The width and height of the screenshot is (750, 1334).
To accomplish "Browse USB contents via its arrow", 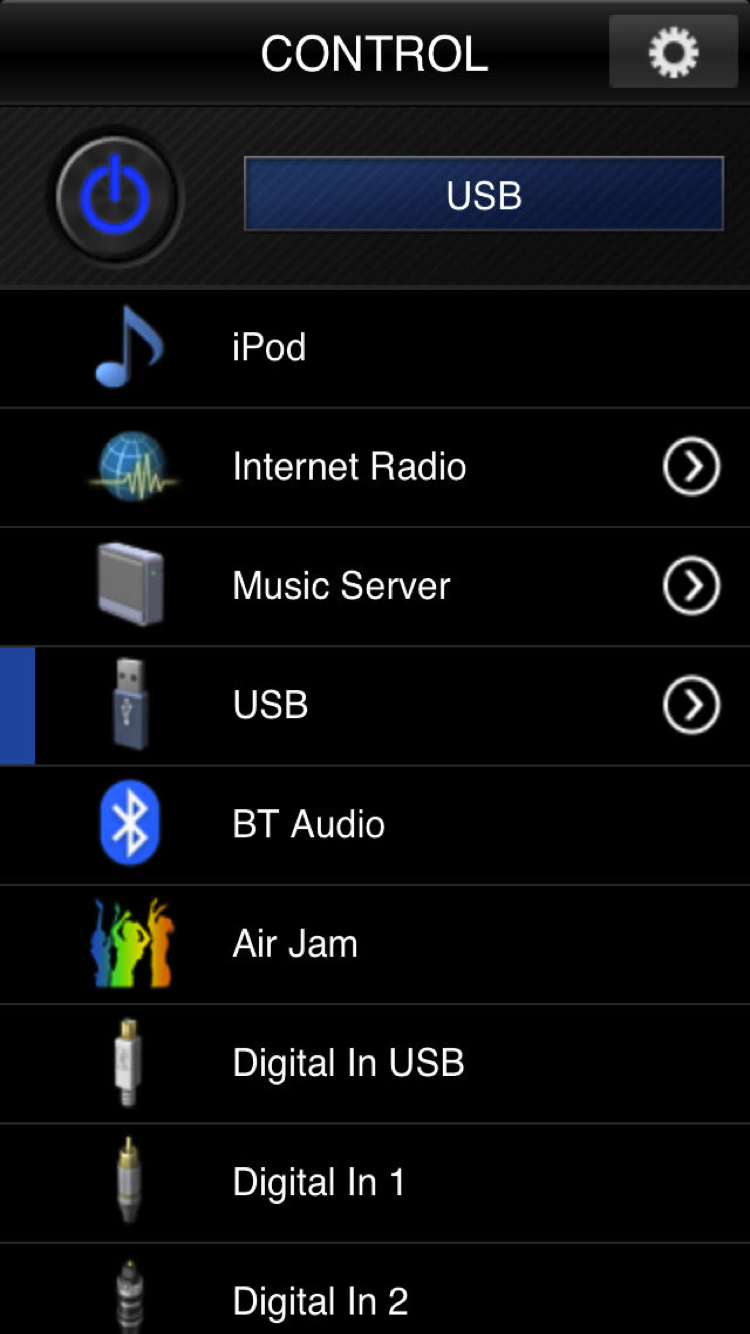I will point(691,705).
